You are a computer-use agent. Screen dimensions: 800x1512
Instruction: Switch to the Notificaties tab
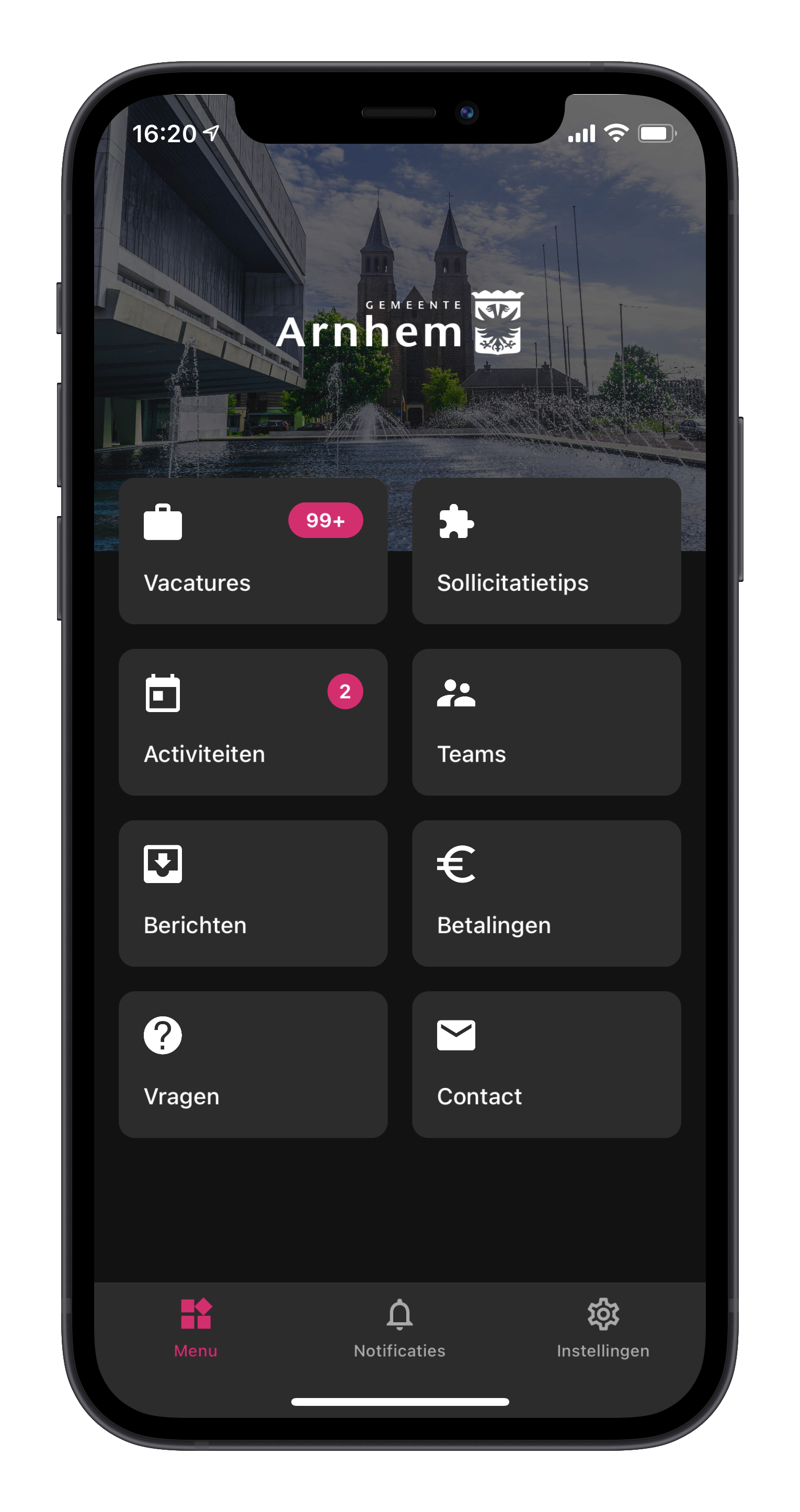pyautogui.click(x=399, y=1327)
